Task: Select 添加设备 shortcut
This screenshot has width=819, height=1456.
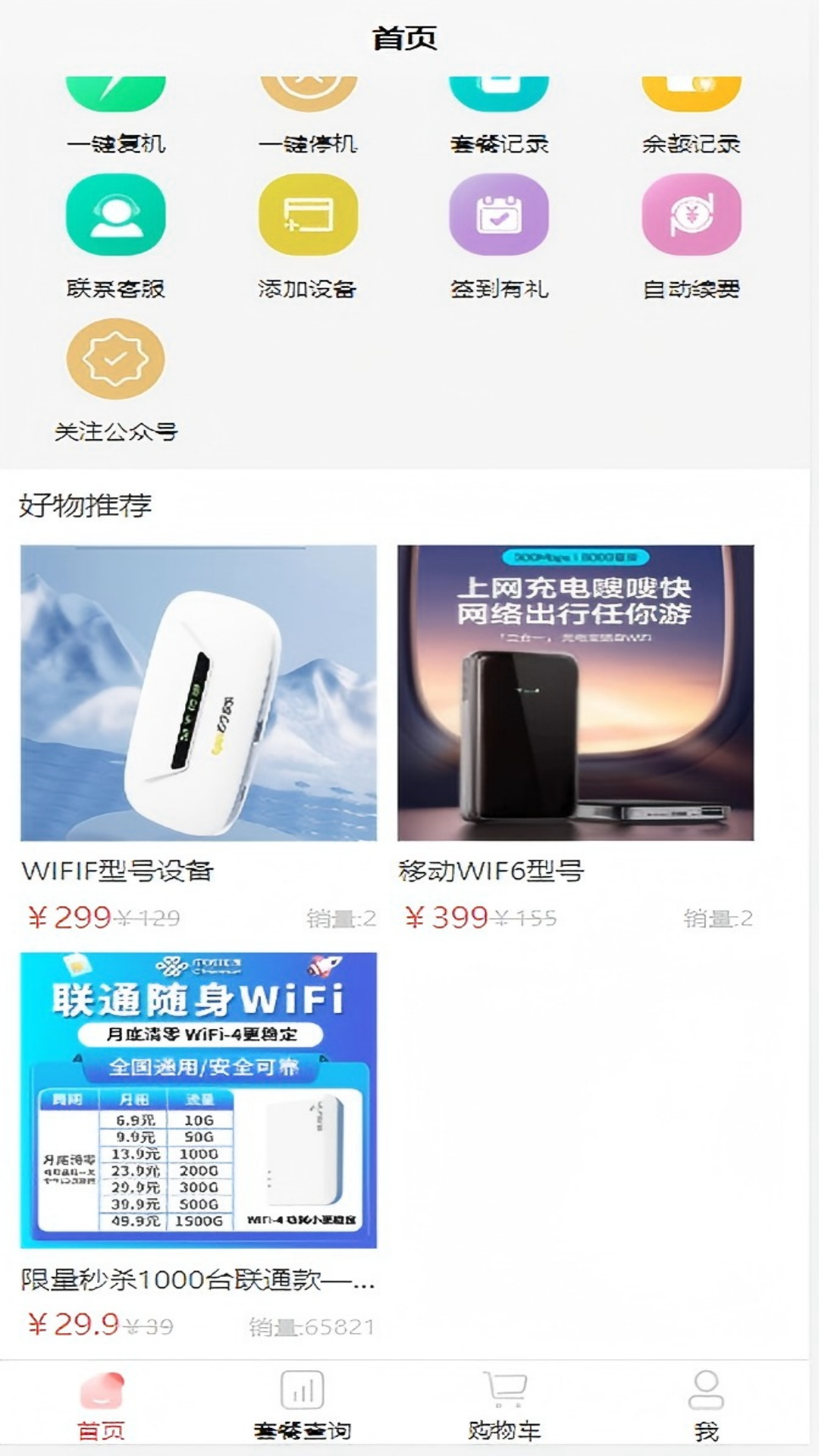Action: pos(308,237)
